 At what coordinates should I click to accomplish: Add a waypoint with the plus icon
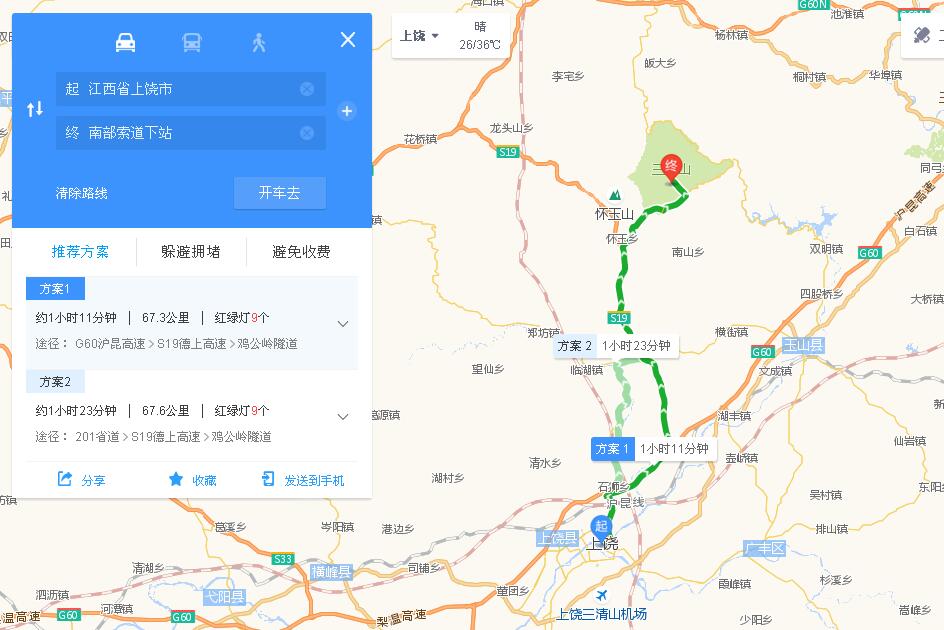click(347, 111)
